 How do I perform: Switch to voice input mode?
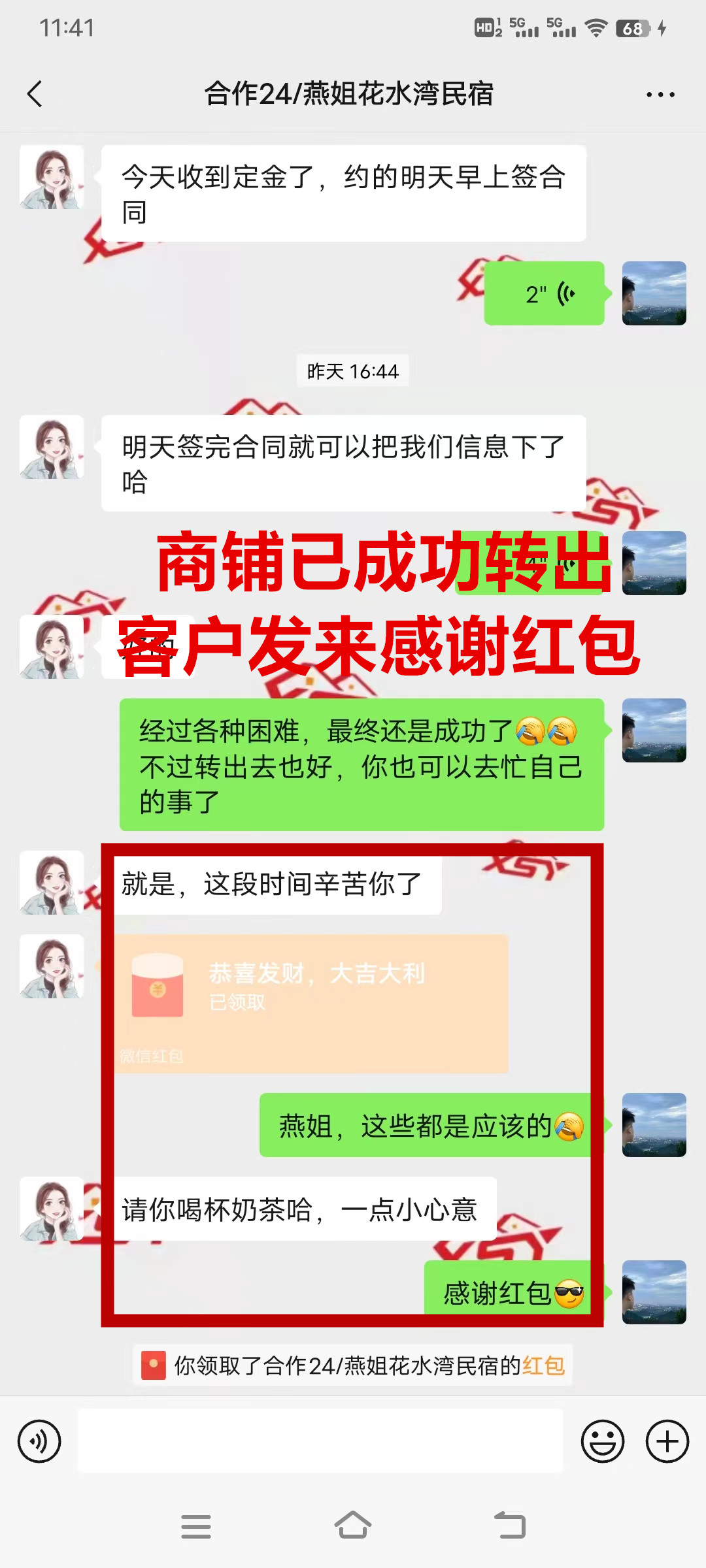[39, 1441]
